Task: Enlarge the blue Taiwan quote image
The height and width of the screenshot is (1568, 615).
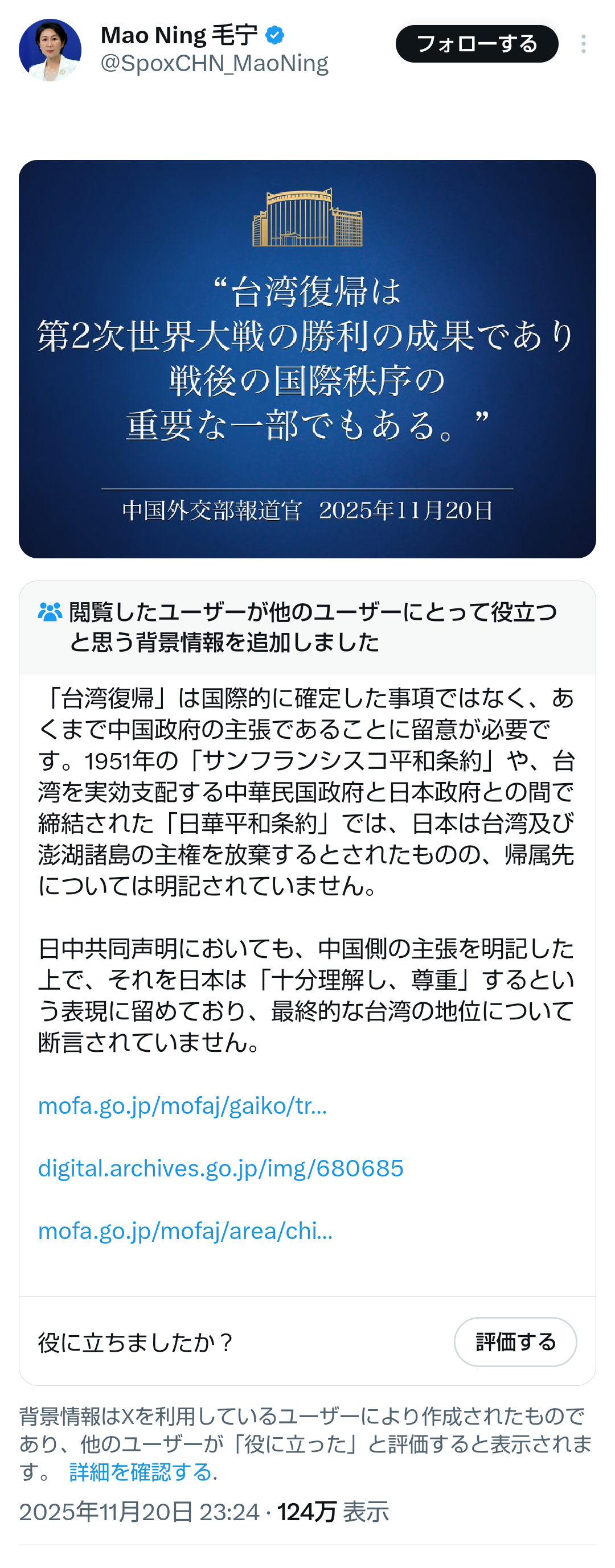Action: pyautogui.click(x=307, y=359)
